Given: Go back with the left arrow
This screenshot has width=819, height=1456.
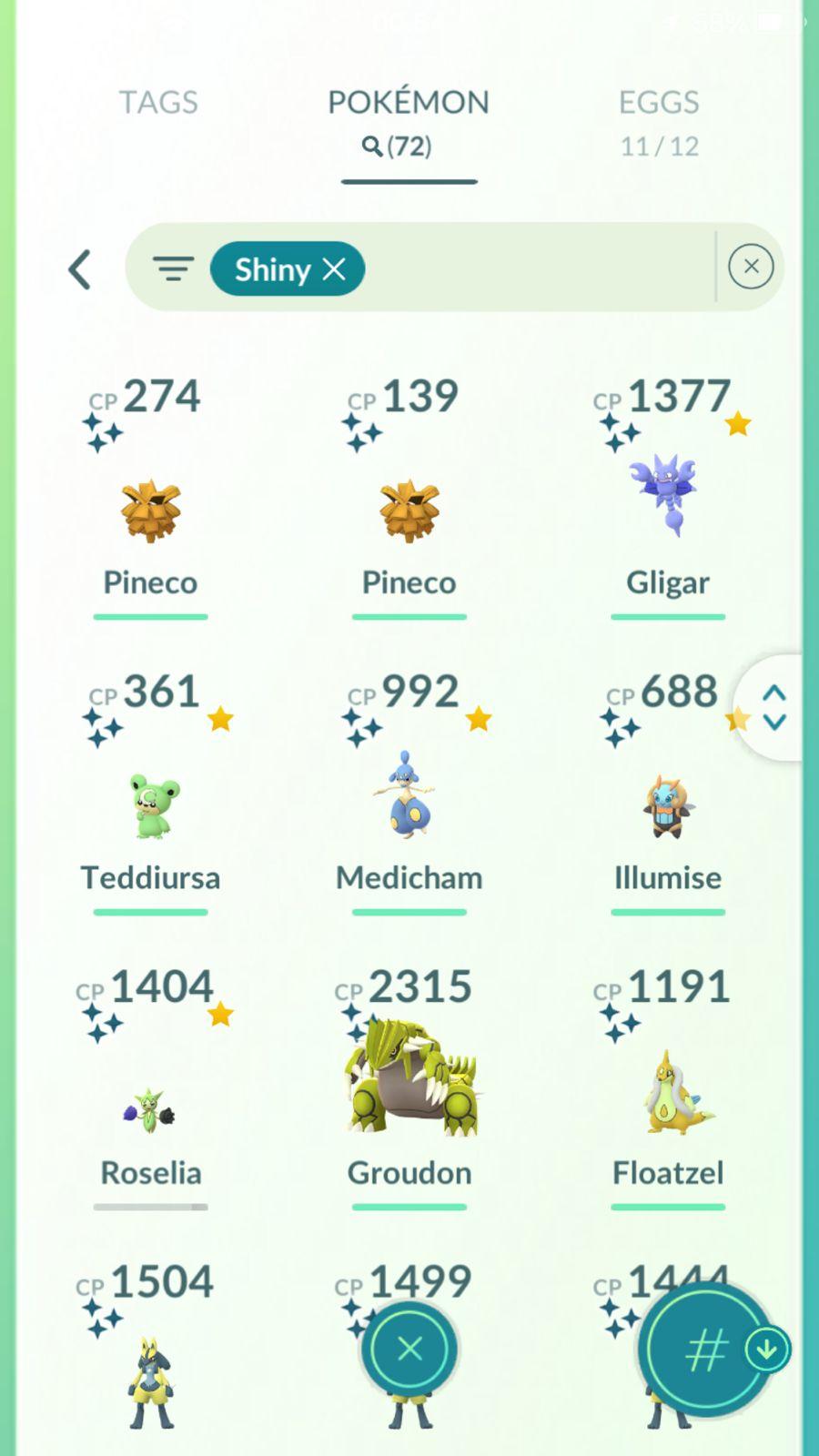Looking at the screenshot, I should [x=80, y=269].
